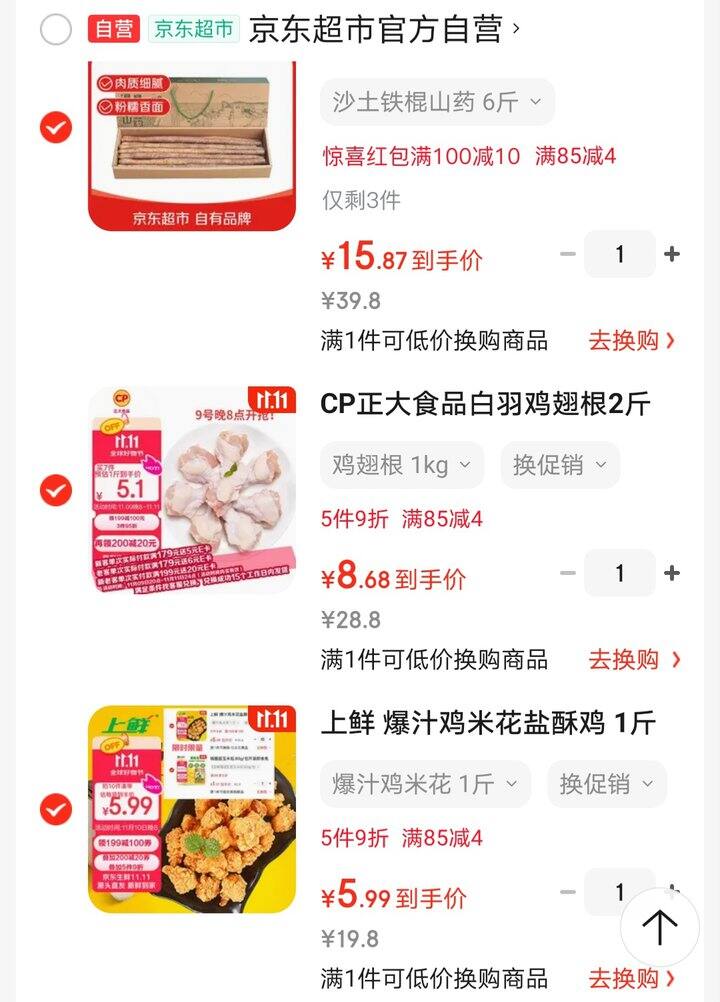Deselect the CP正大食品鸡翅根 item
The image size is (720, 1002).
click(56, 490)
